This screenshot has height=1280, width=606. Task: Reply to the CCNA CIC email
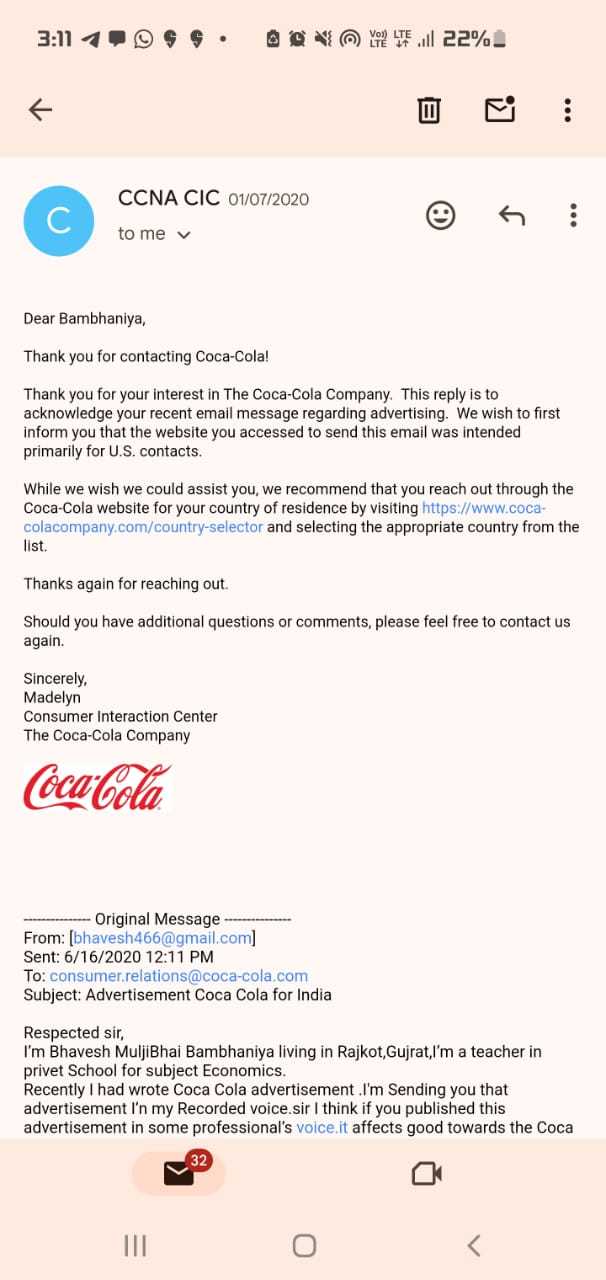tap(511, 215)
